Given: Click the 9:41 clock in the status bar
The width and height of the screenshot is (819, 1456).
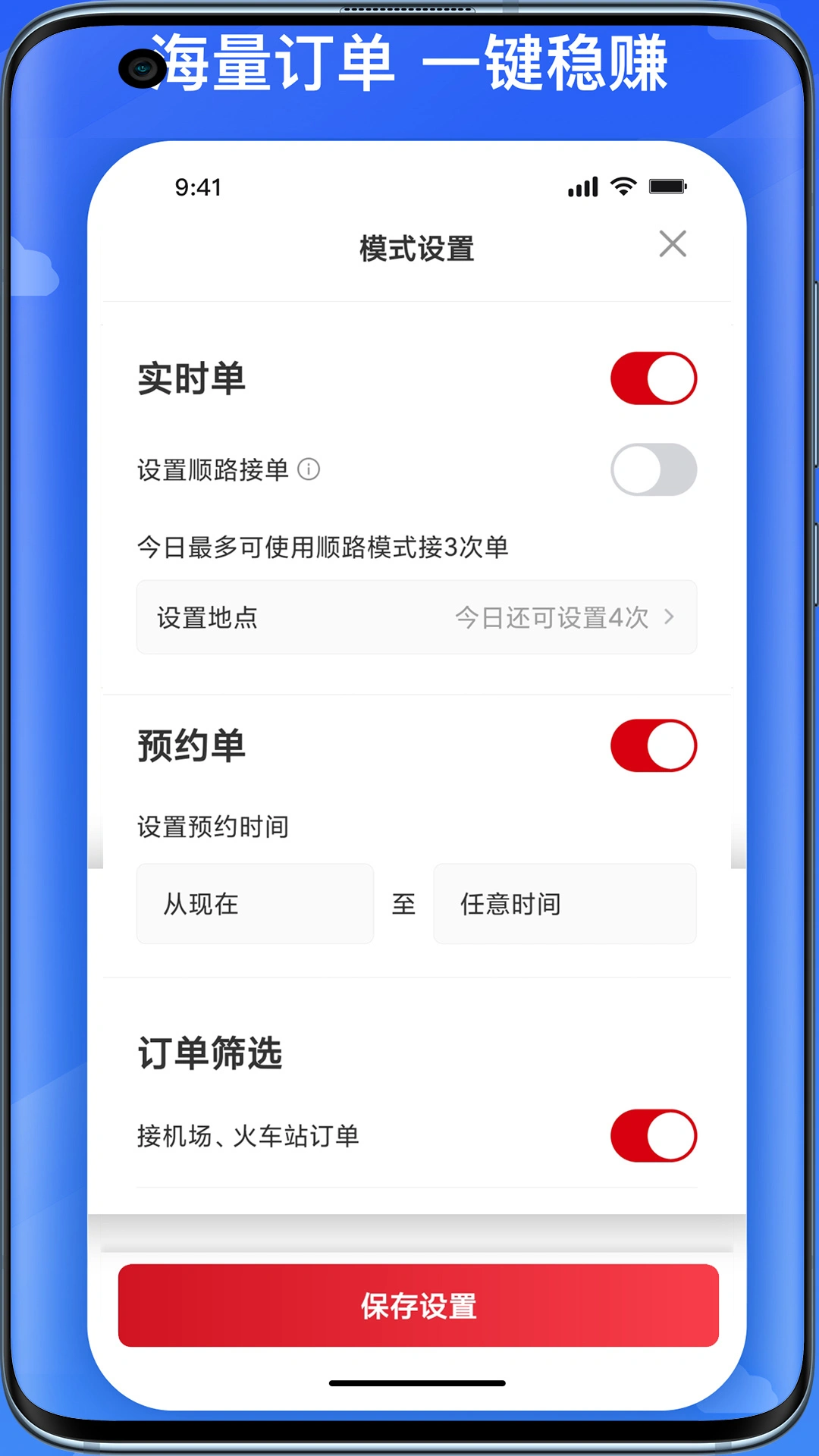Looking at the screenshot, I should click(x=198, y=187).
